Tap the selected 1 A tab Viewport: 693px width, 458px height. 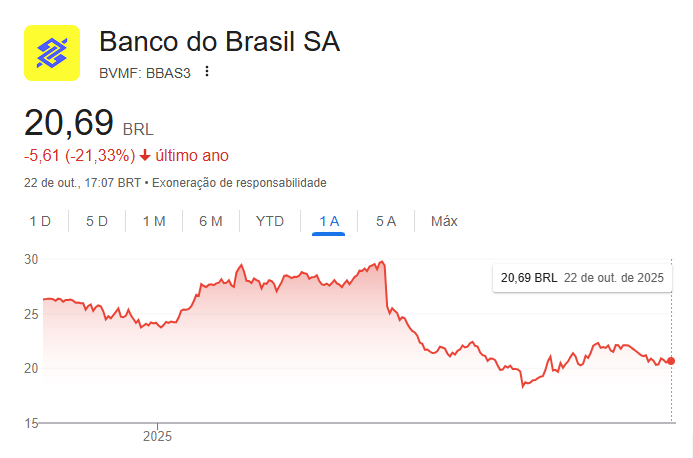[x=328, y=221]
